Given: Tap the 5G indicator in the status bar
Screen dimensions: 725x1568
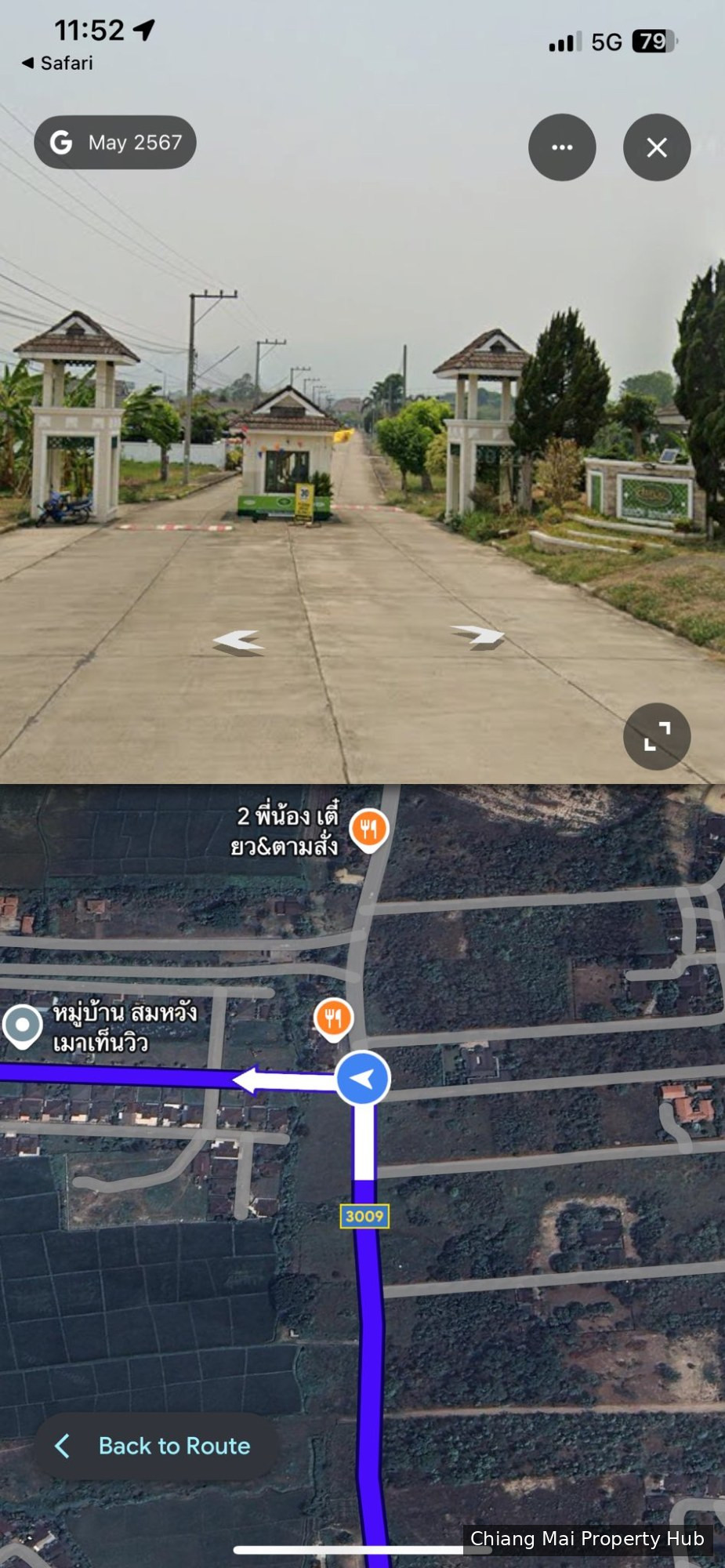Looking at the screenshot, I should point(607,41).
